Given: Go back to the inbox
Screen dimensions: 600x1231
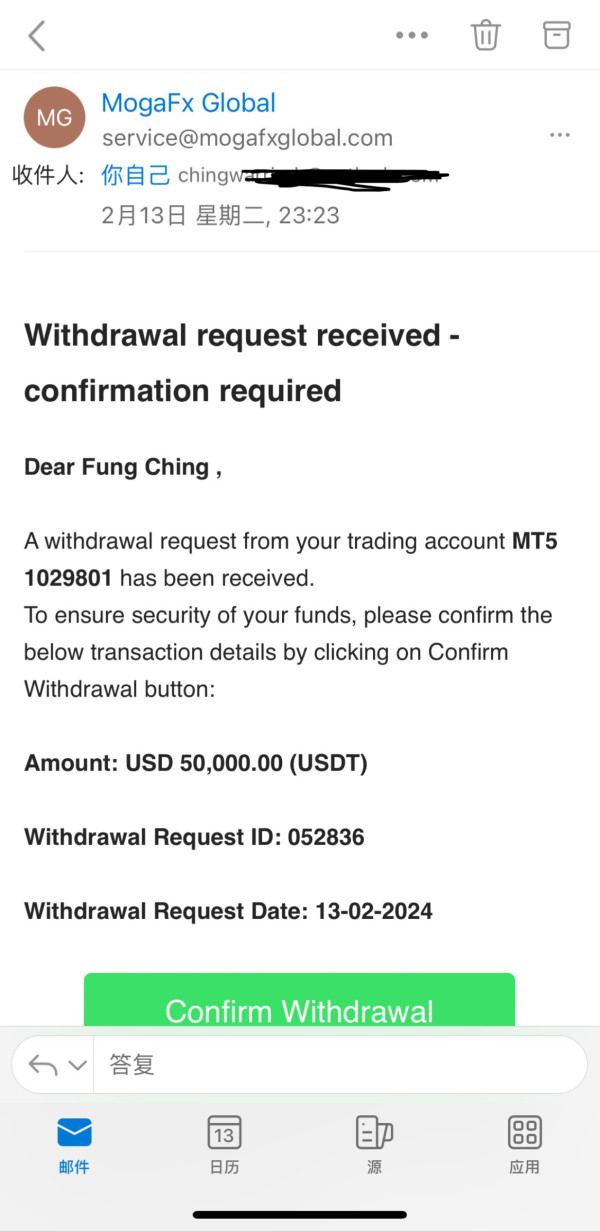Looking at the screenshot, I should click(x=37, y=36).
